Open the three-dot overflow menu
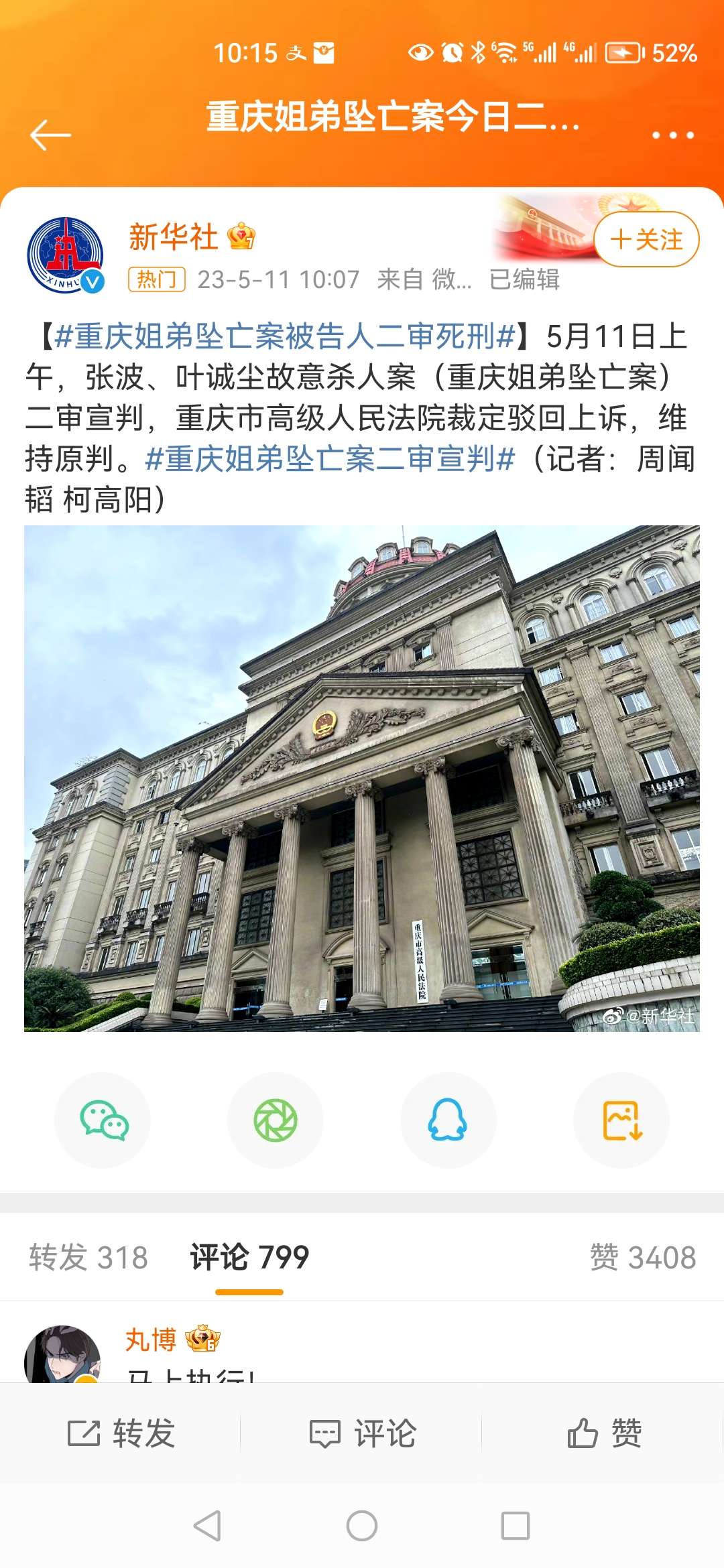 click(x=672, y=135)
